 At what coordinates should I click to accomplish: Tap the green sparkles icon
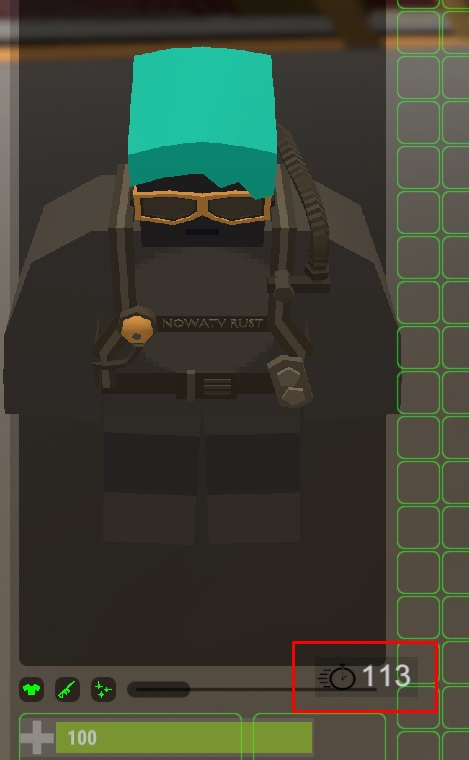103,689
